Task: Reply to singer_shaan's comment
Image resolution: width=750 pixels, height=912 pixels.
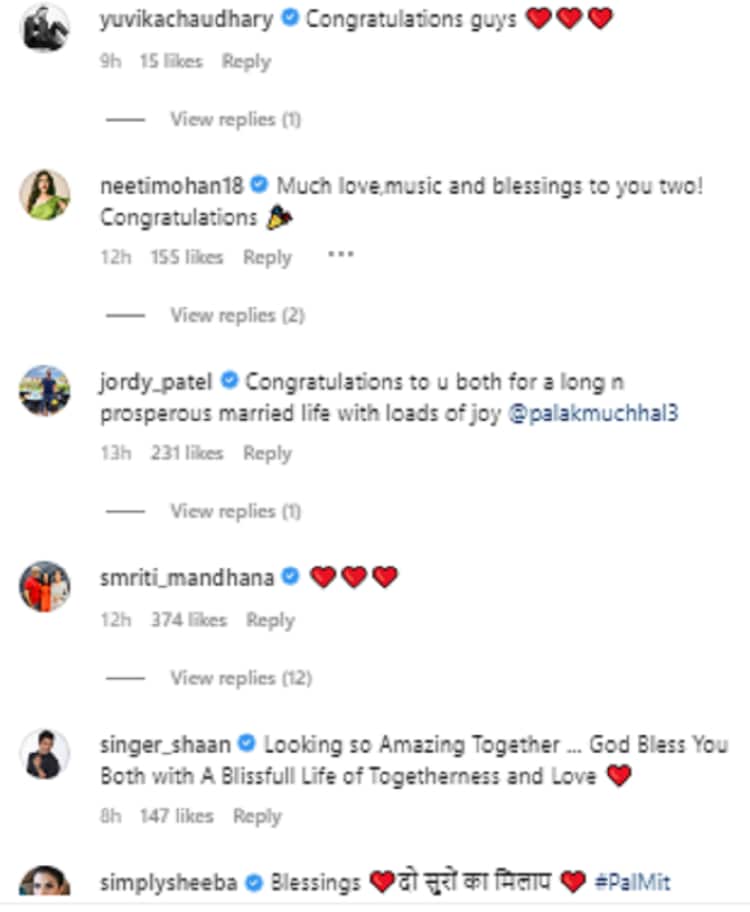Action: point(257,816)
